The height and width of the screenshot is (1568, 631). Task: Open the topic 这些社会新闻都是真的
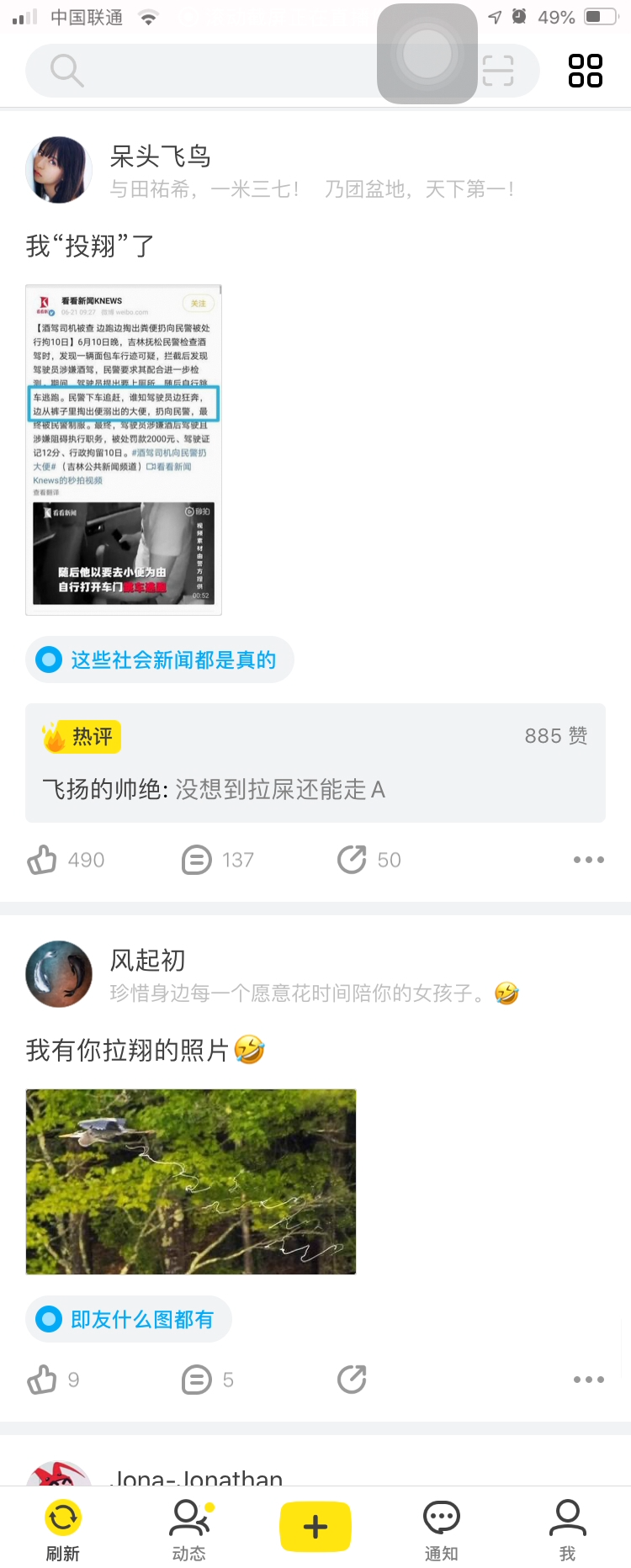[160, 660]
